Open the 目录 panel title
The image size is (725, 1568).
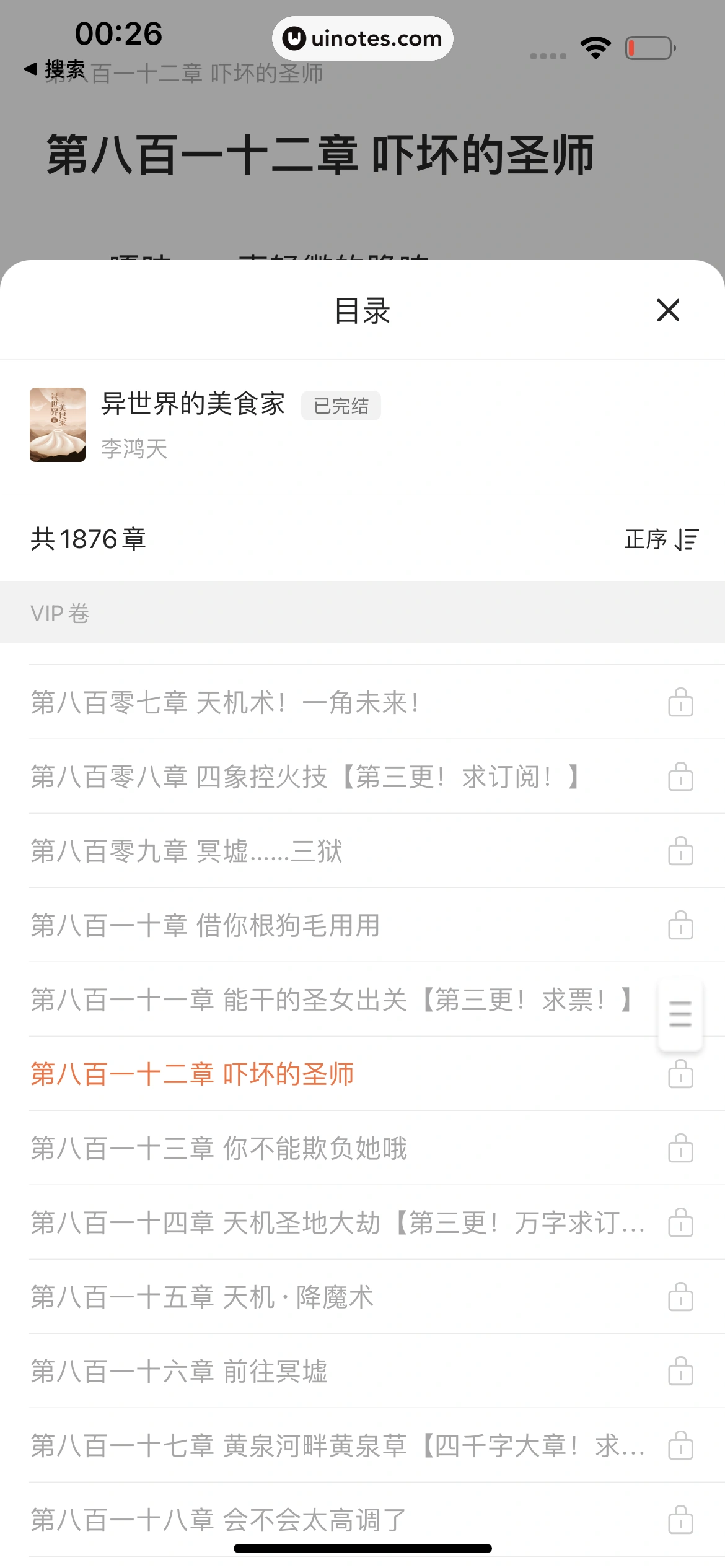pos(362,311)
